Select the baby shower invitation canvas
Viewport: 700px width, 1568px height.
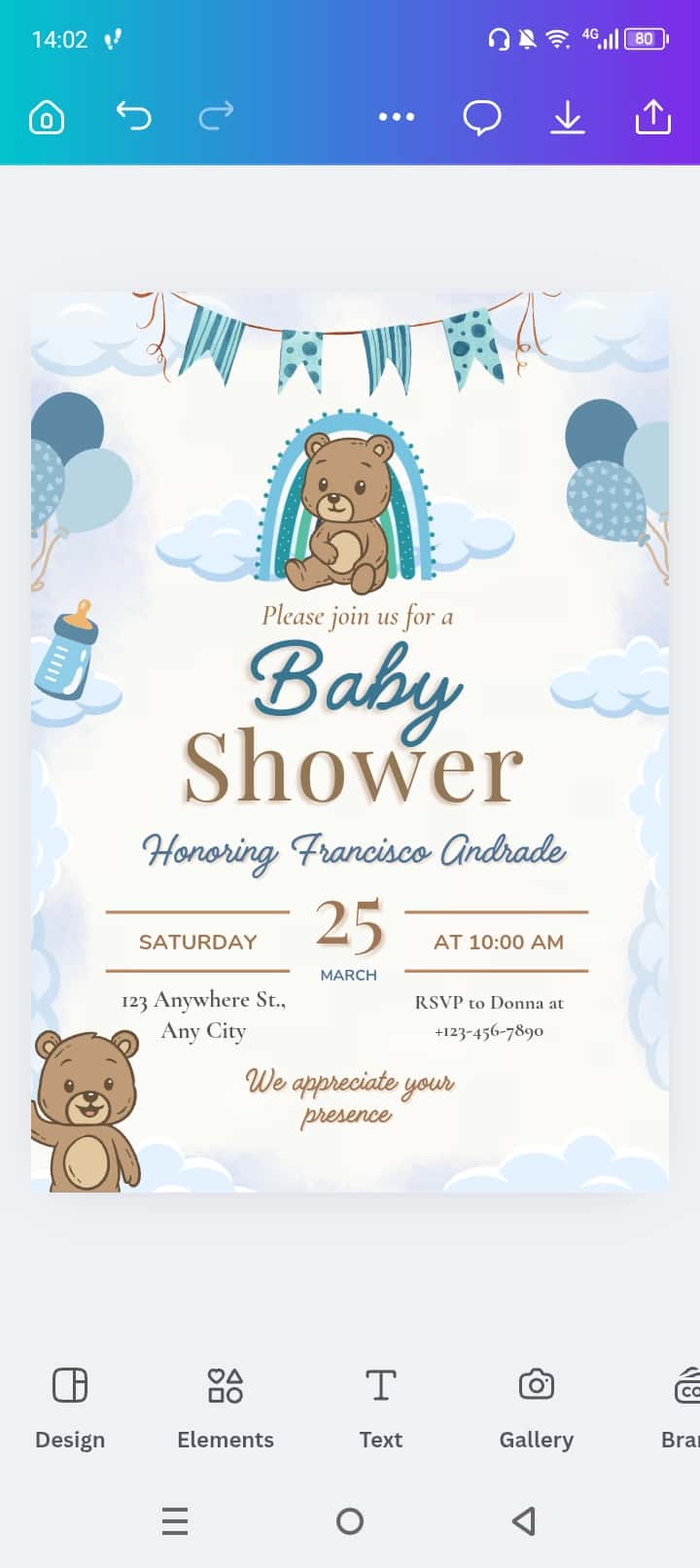350,742
